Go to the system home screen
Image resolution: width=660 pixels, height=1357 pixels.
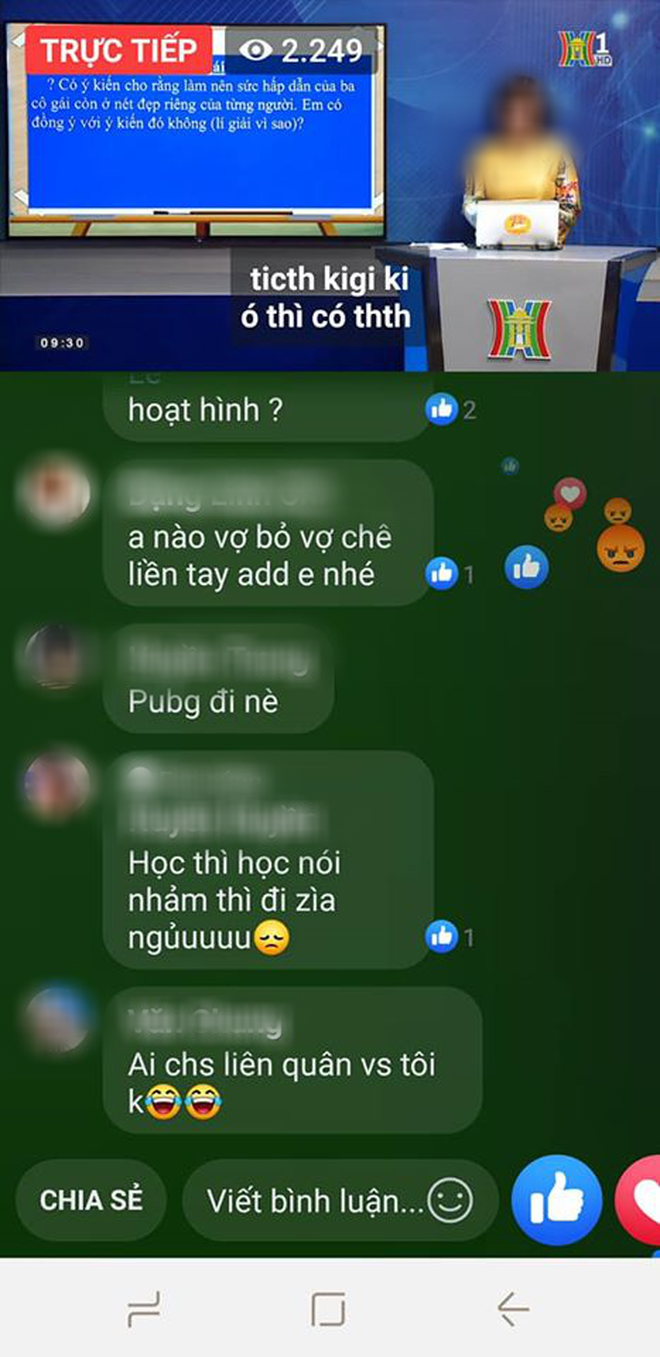328,1308
